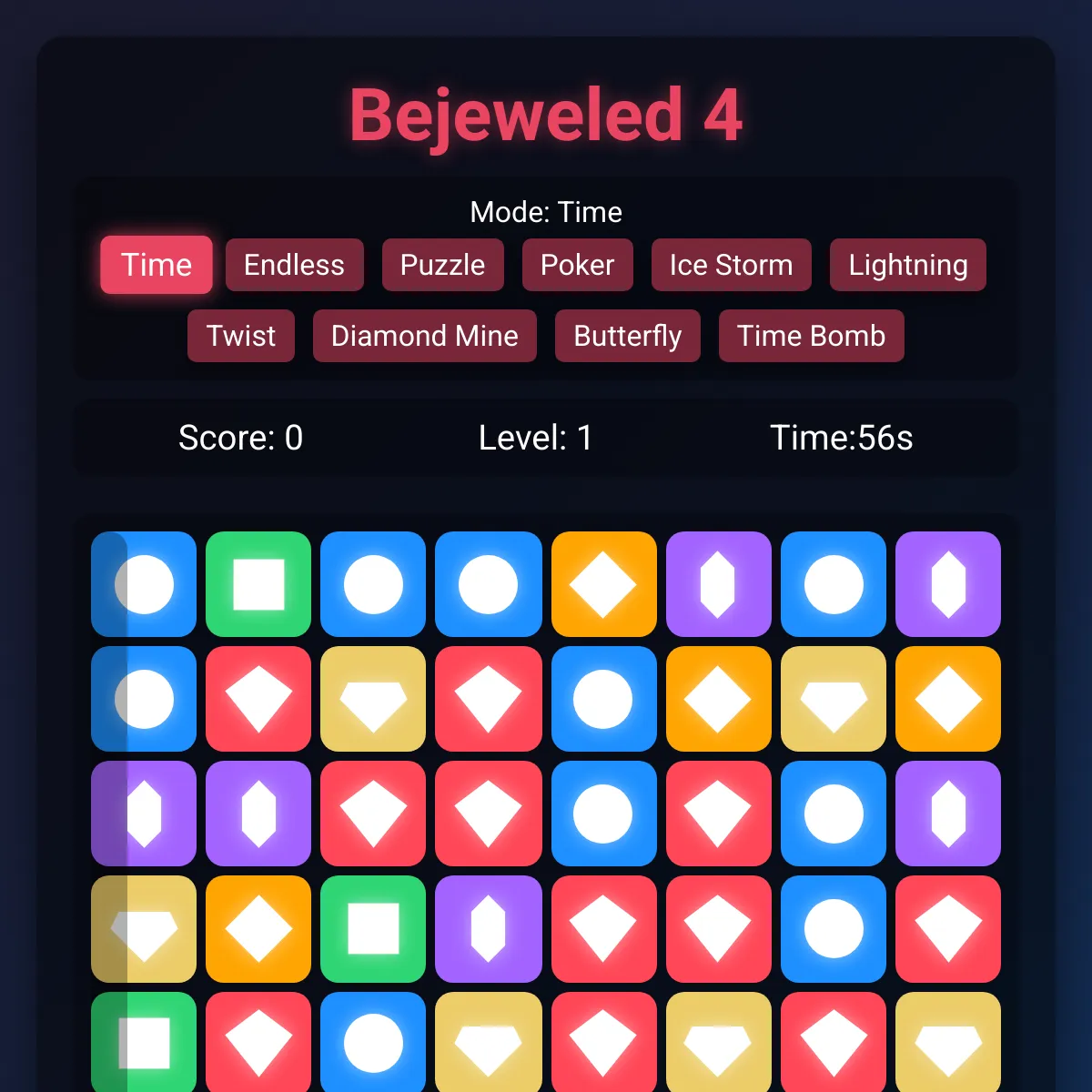Tap the green square gem in the top row

click(258, 584)
